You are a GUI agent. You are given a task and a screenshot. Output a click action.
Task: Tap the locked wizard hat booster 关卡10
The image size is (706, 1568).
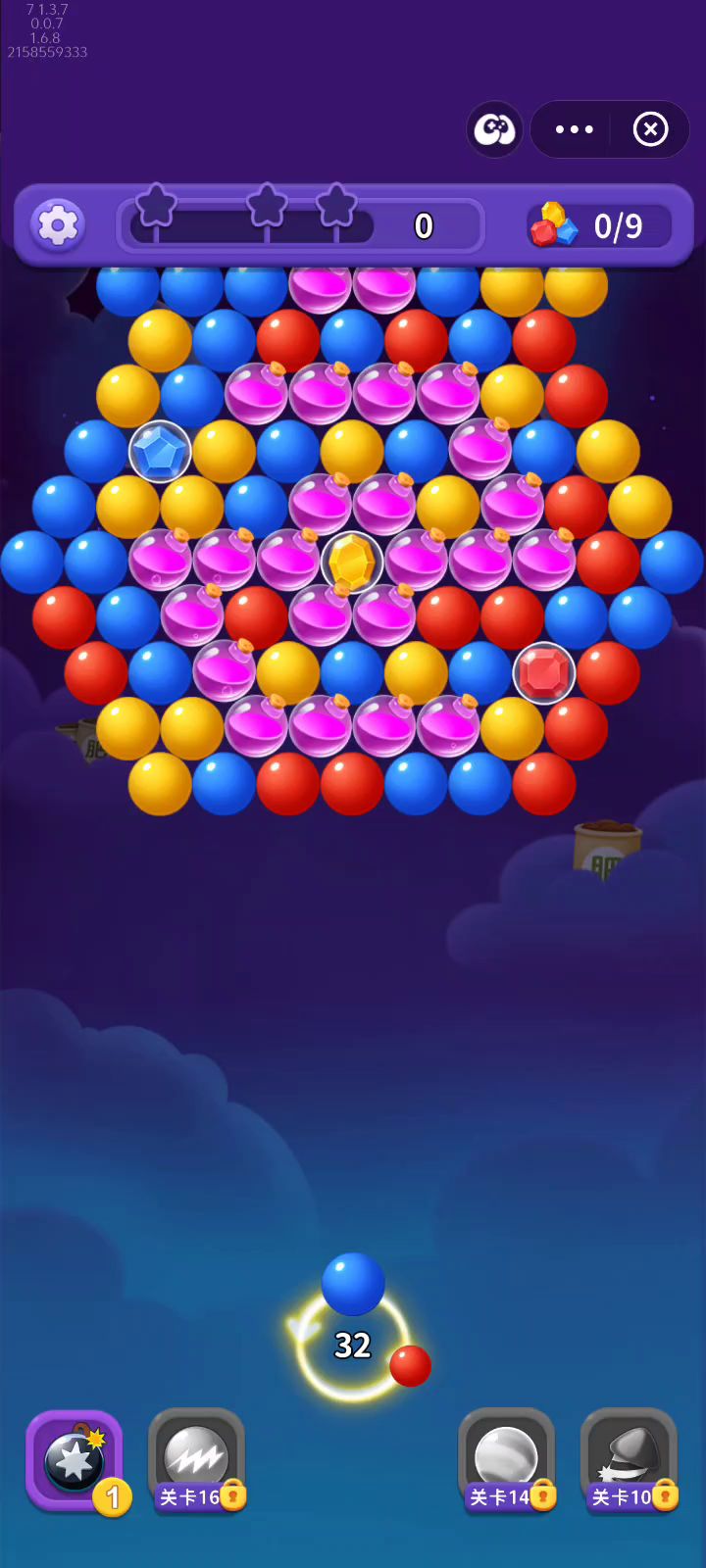(629, 1459)
